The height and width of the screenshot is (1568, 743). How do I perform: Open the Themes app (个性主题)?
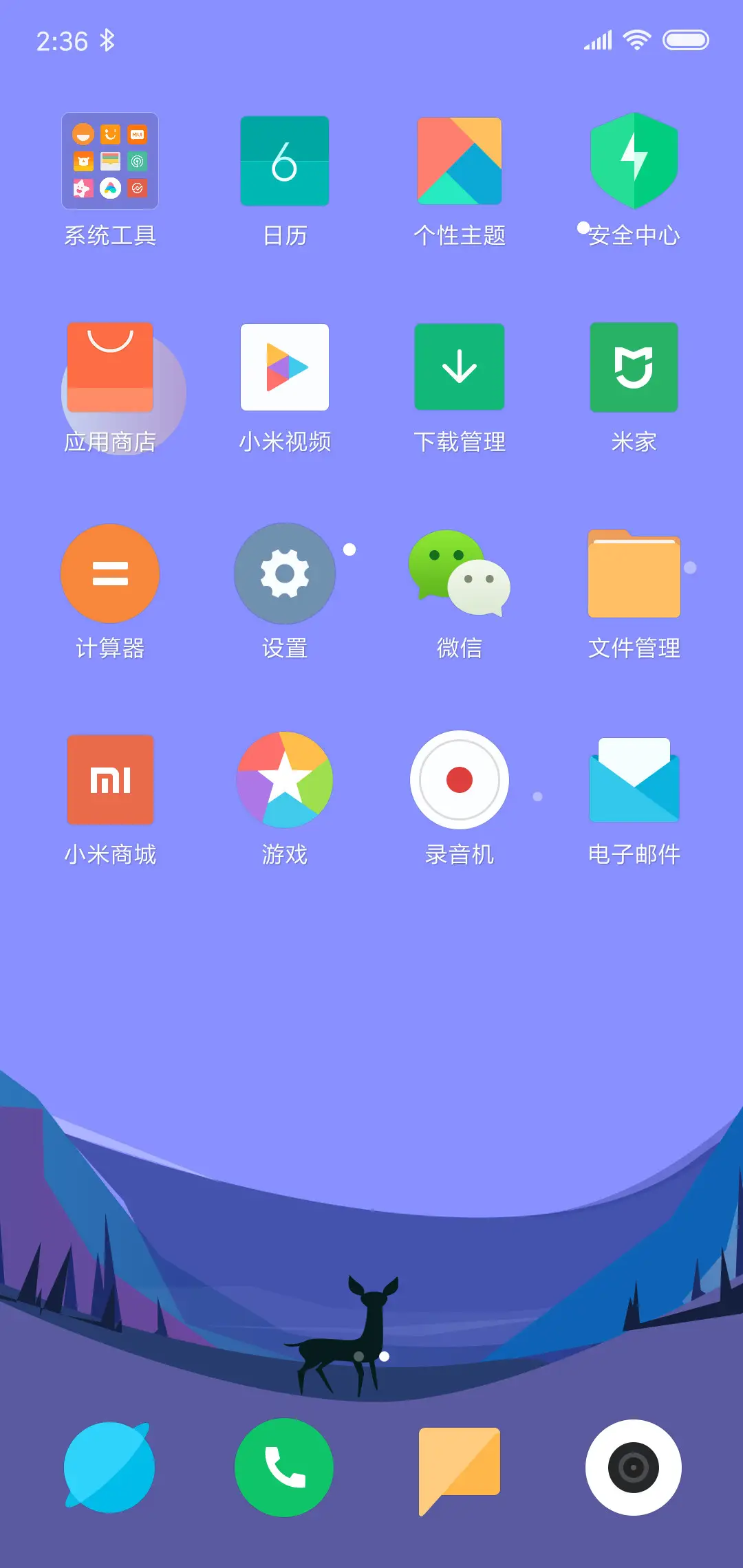pos(460,160)
